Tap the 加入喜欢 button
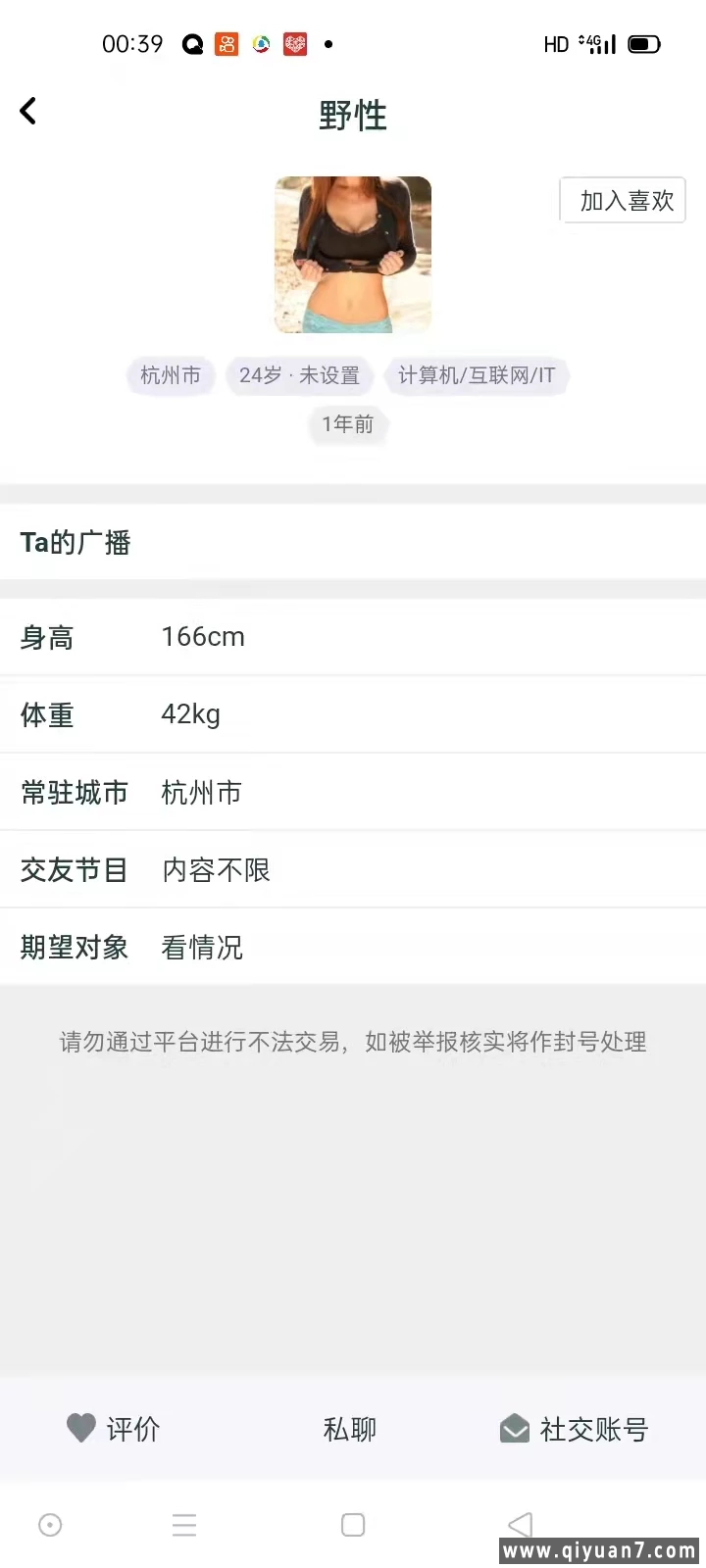This screenshot has width=706, height=1568. [x=624, y=201]
